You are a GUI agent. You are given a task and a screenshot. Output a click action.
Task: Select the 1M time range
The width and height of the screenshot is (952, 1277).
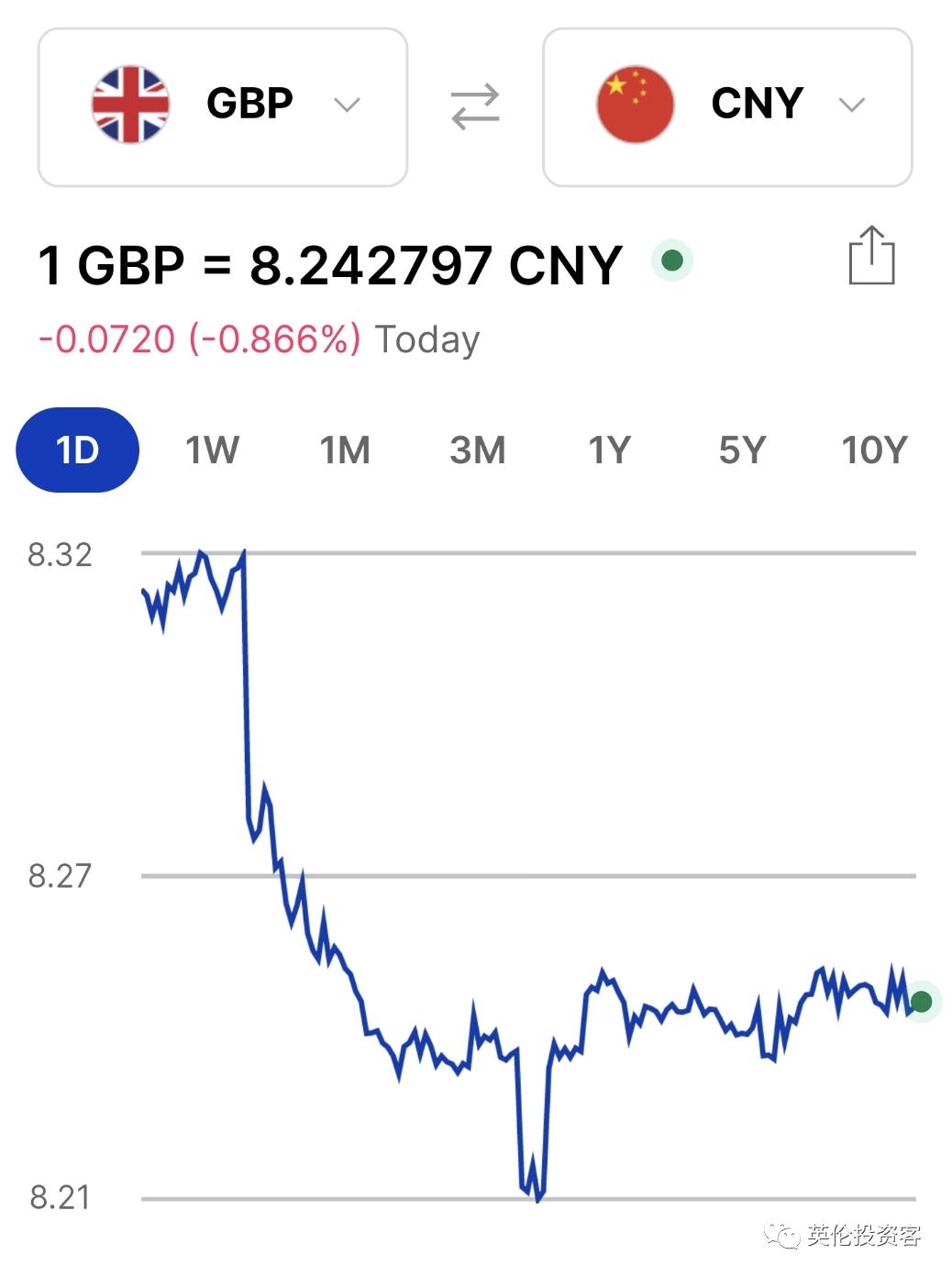[345, 450]
